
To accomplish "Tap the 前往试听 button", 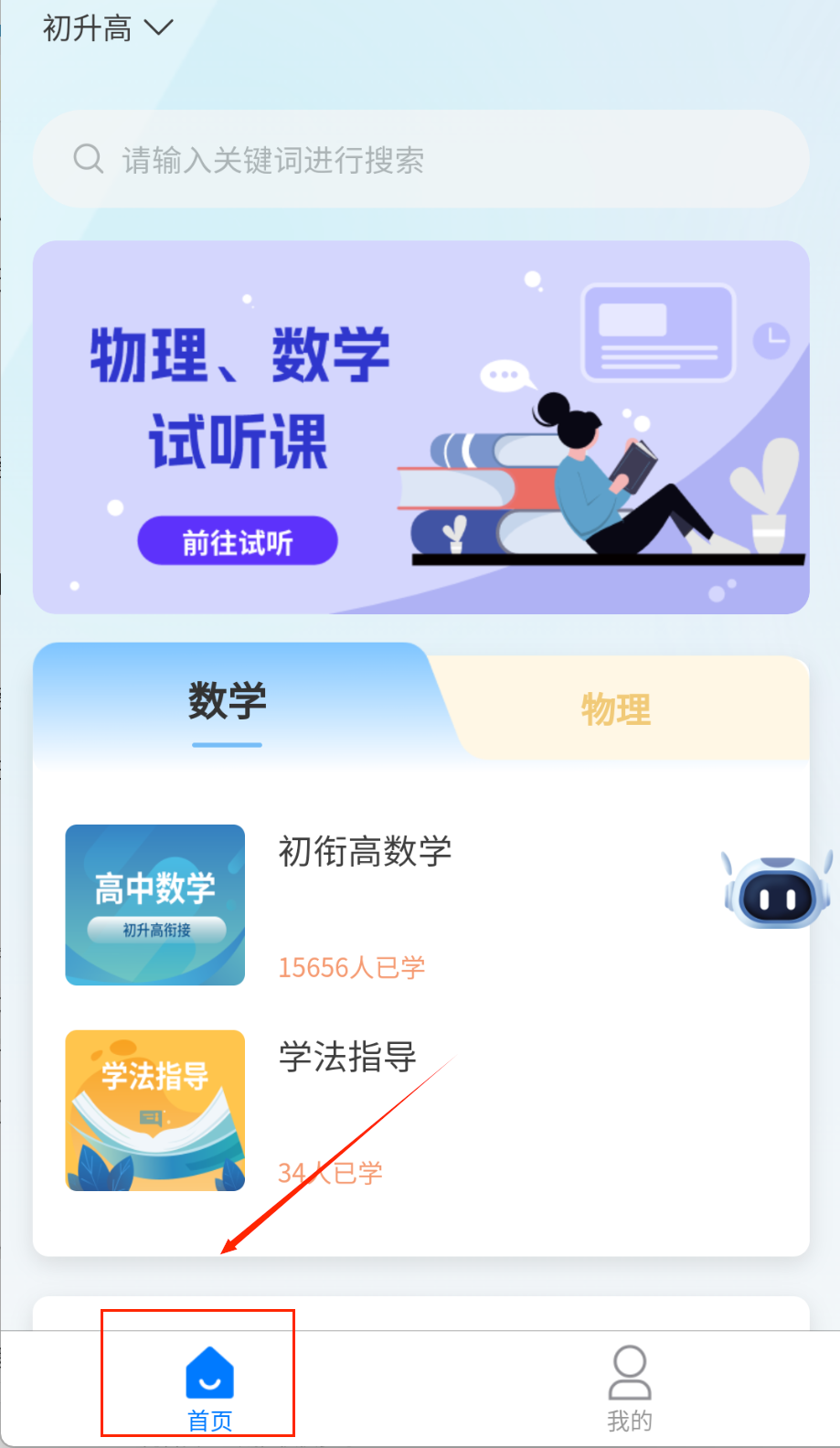I will [238, 542].
